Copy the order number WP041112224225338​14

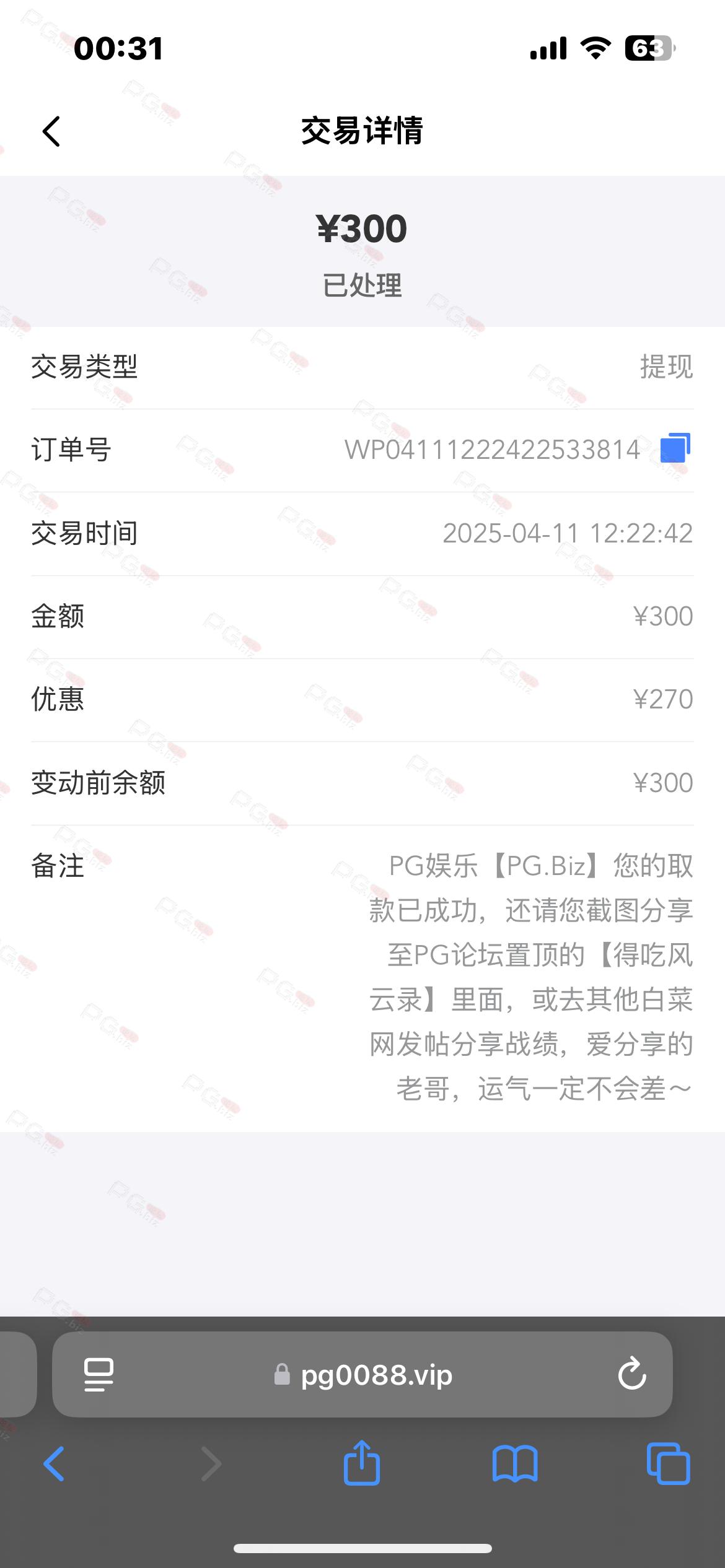tap(675, 448)
